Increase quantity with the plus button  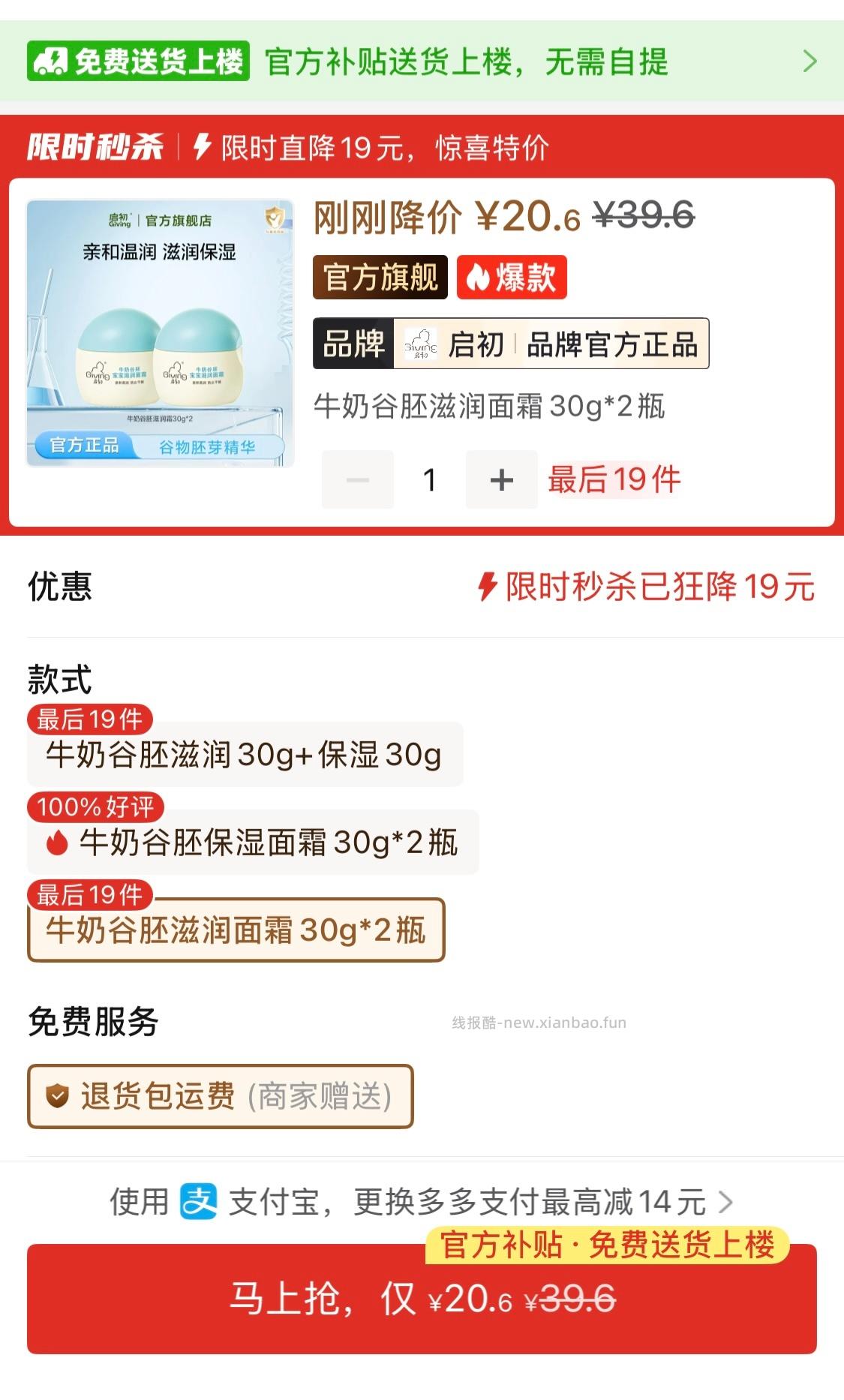(x=501, y=480)
